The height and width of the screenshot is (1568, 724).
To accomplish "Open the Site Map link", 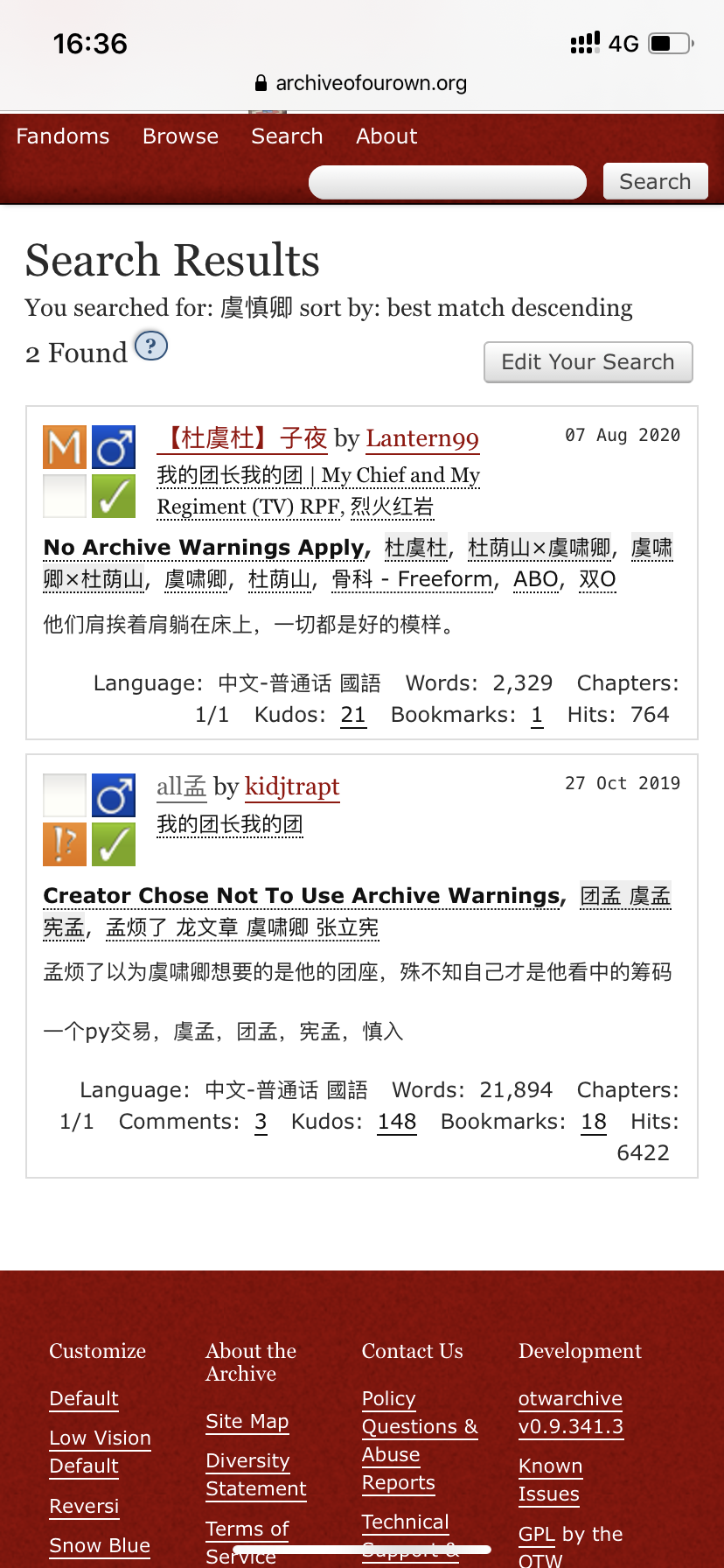I will (x=247, y=1422).
